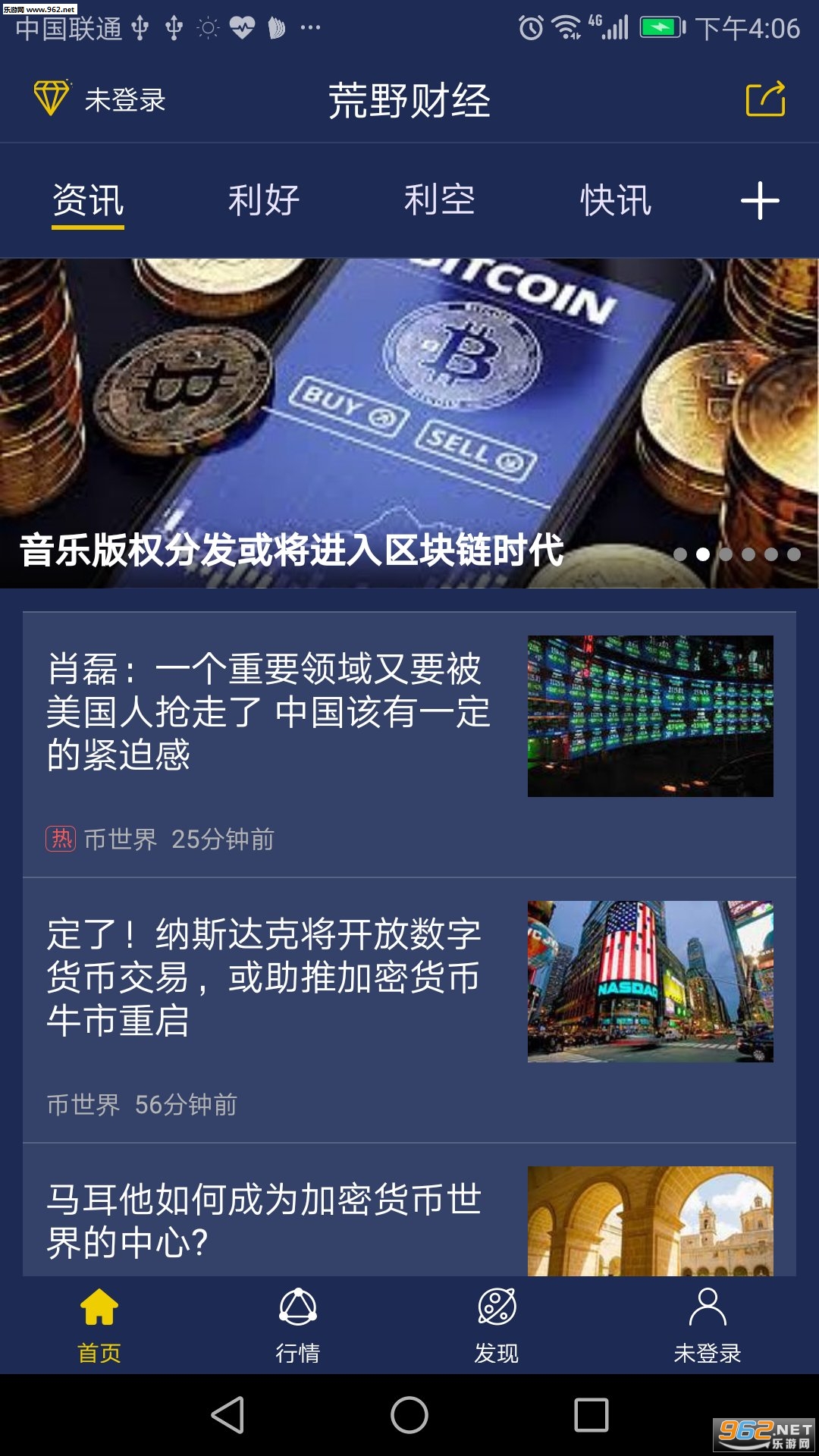Tap the system back button
This screenshot has width=819, height=1456.
pyautogui.click(x=227, y=1415)
